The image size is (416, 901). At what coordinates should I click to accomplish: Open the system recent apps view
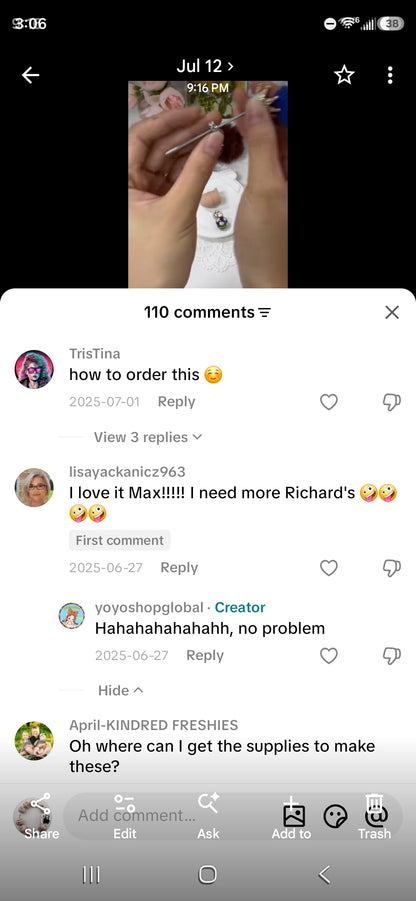91,875
